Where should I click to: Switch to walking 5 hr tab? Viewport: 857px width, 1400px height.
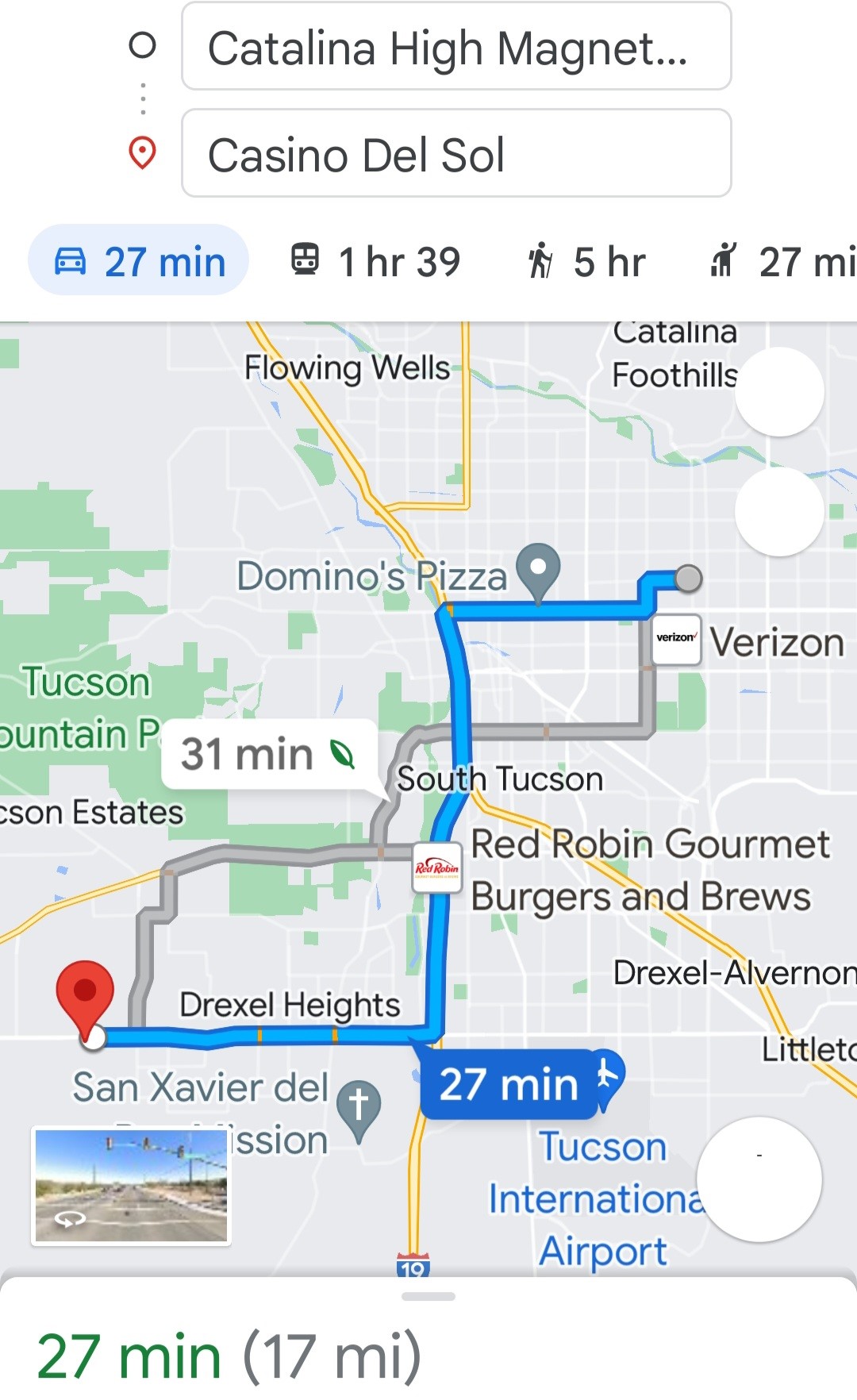pyautogui.click(x=586, y=261)
